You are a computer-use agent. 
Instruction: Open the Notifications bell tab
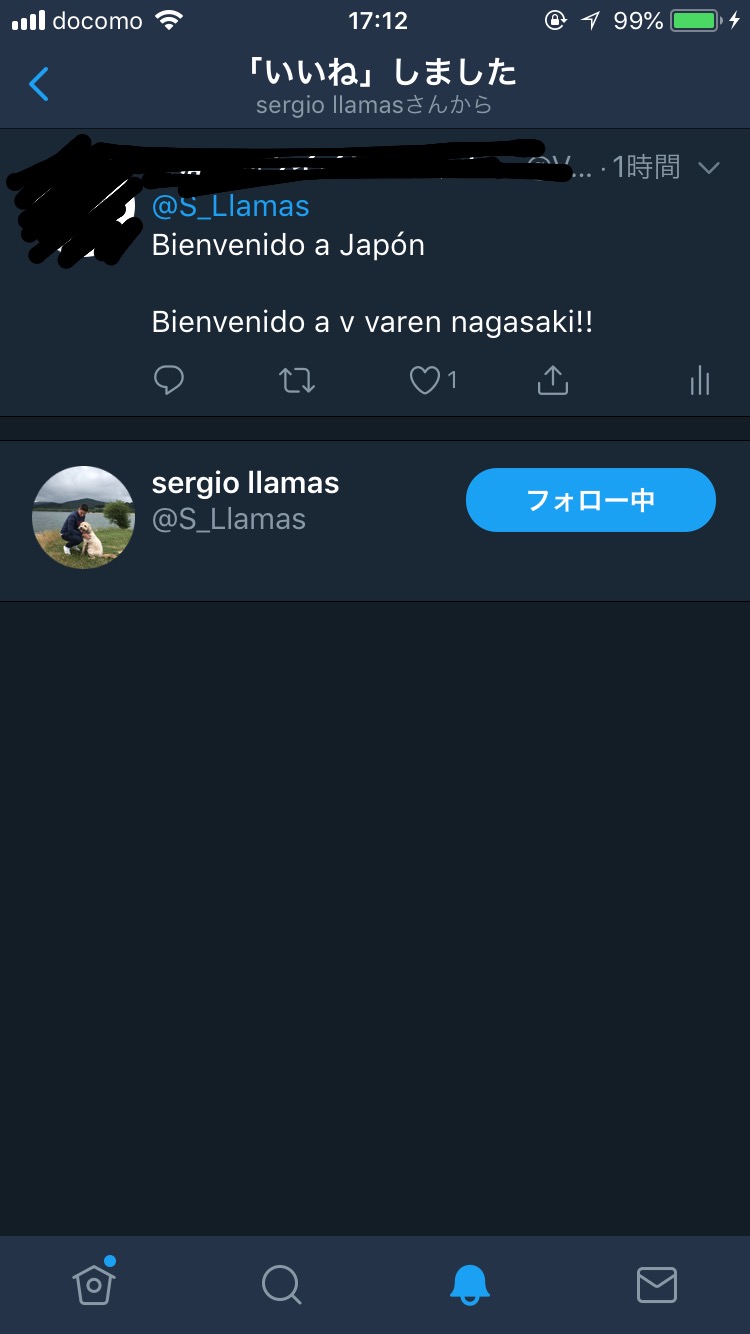pos(469,1284)
